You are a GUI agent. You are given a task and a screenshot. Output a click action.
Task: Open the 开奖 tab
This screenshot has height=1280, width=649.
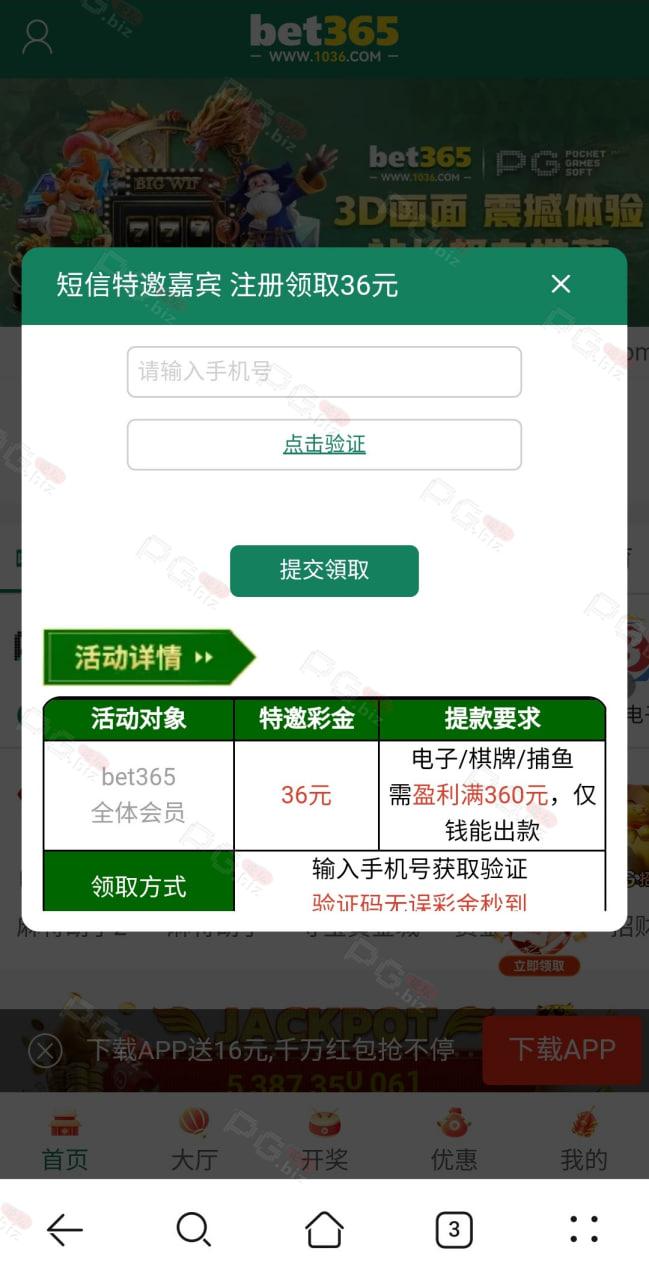[x=324, y=1140]
